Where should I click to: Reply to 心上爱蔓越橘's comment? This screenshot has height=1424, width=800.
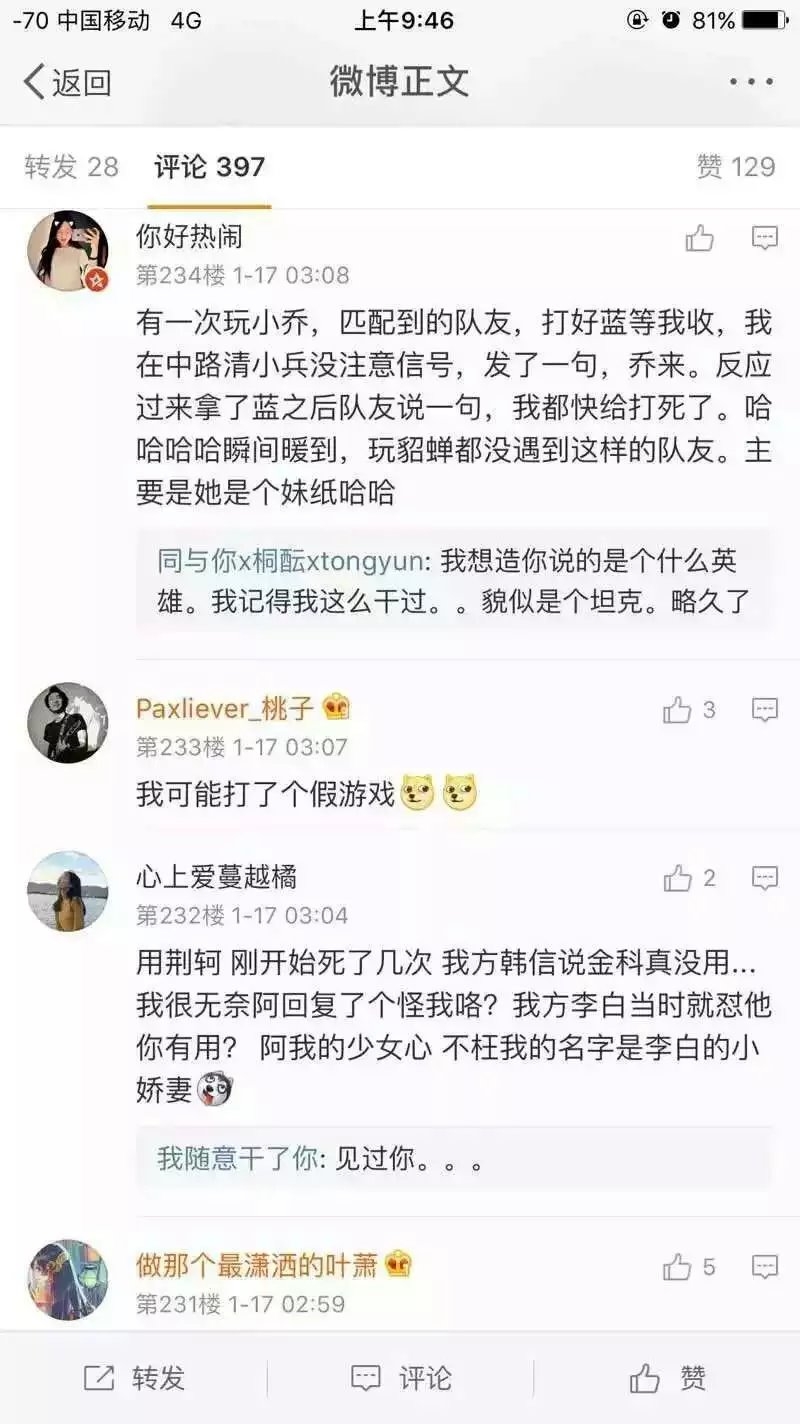pyautogui.click(x=765, y=879)
